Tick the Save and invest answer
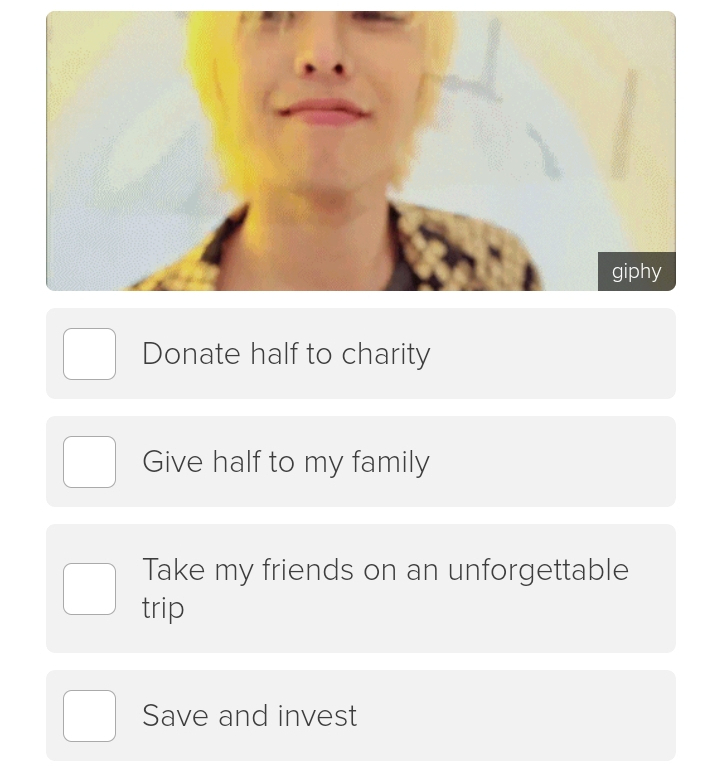 pos(90,716)
